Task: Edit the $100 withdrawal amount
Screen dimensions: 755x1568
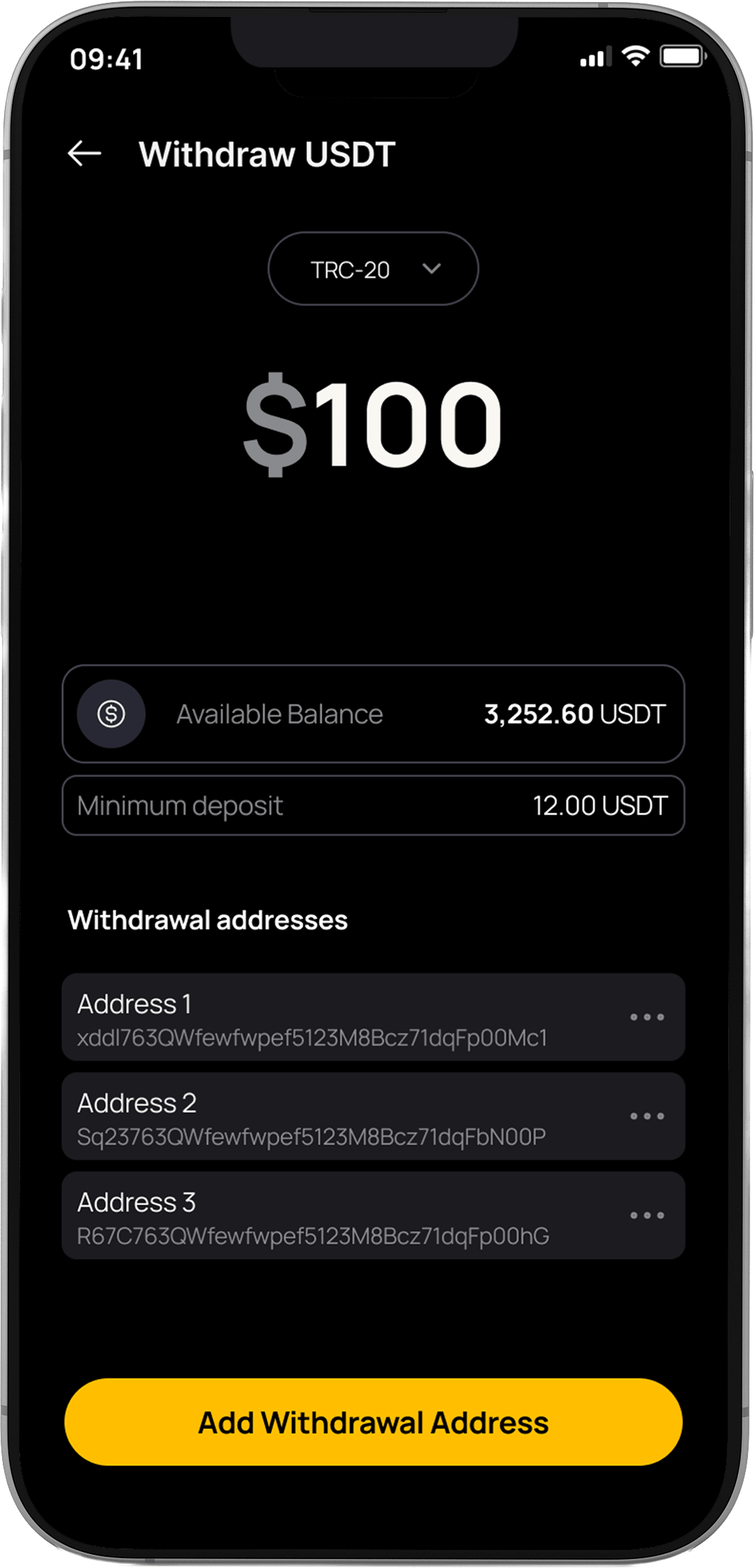Action: (373, 424)
